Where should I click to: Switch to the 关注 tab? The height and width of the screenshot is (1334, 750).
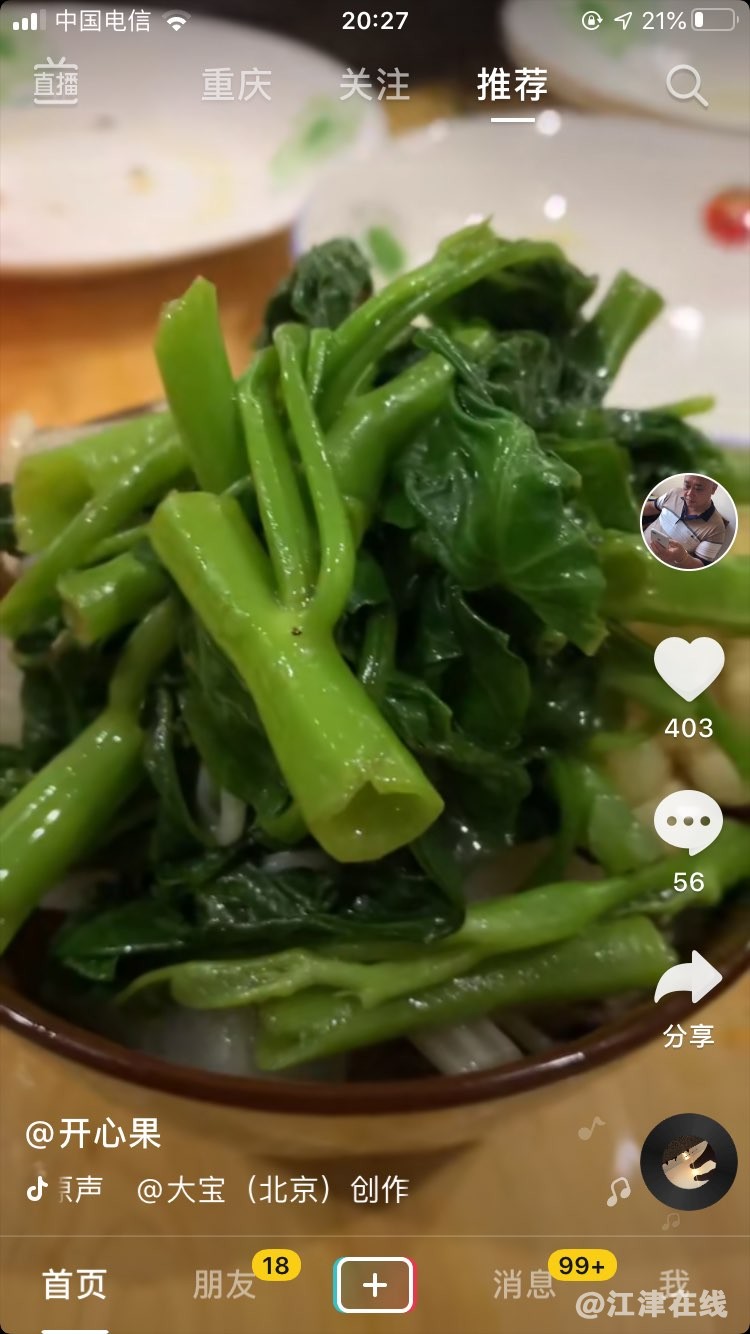(x=374, y=85)
